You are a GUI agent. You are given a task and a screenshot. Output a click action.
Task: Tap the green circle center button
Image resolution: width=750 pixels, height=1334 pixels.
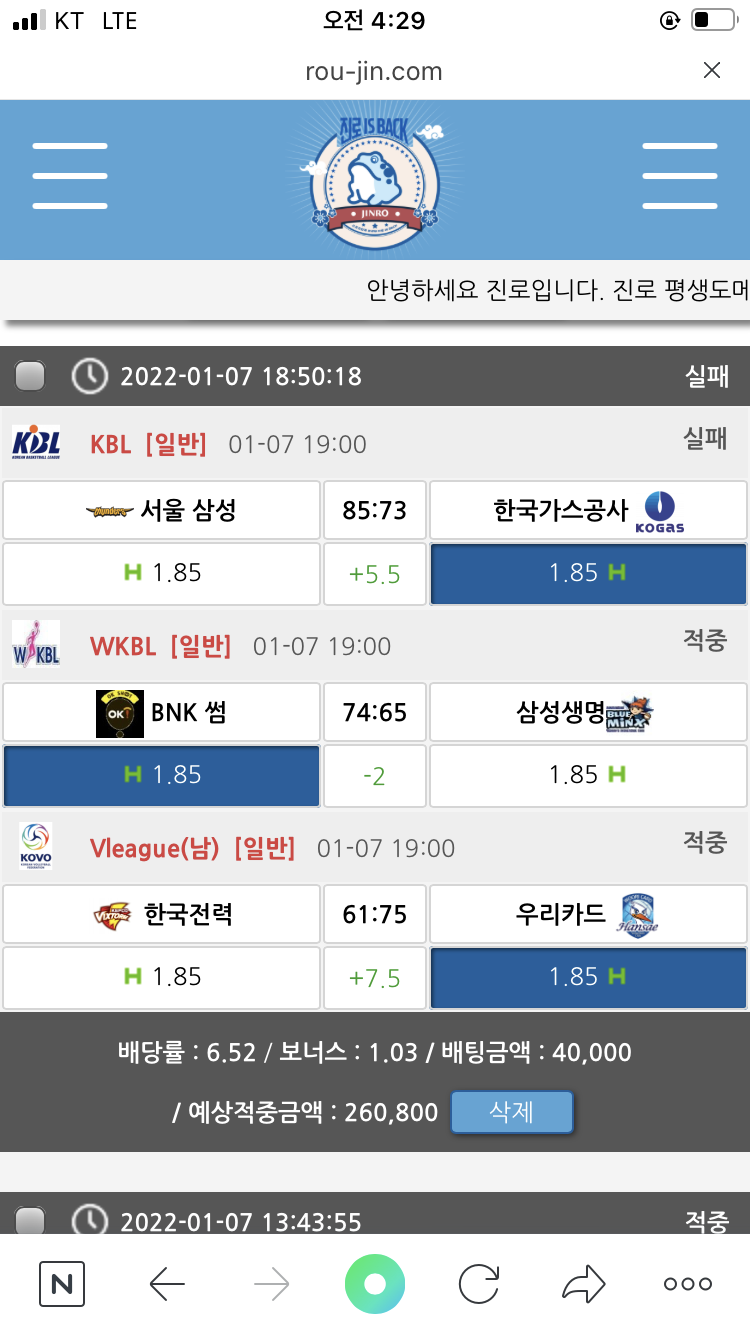point(374,1284)
